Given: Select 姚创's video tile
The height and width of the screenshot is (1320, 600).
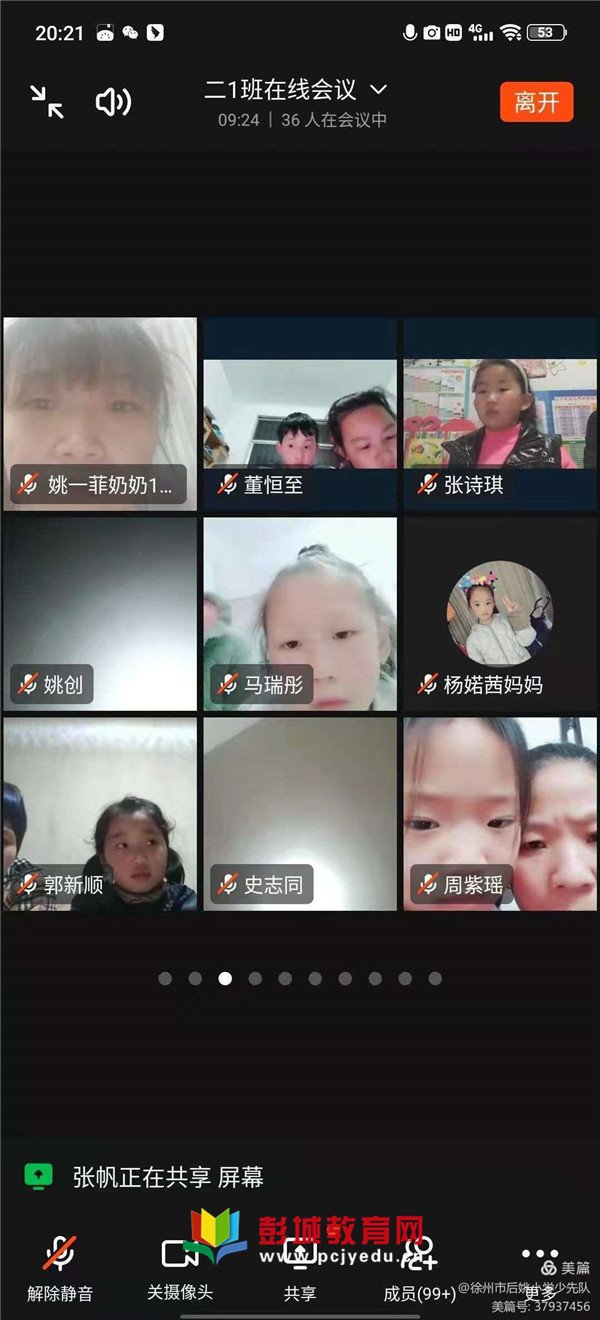Looking at the screenshot, I should pos(100,614).
